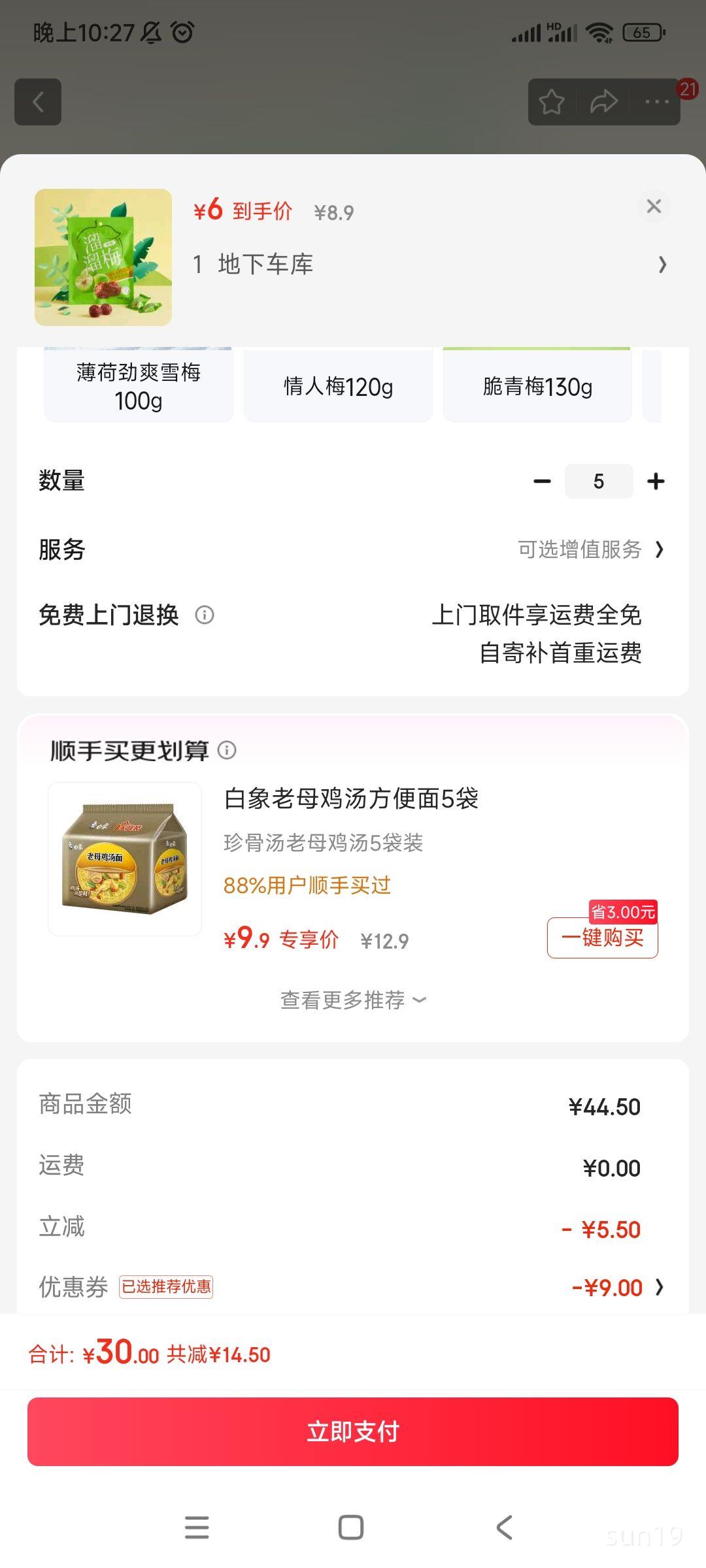Select the 情人梅120g variant
The image size is (706, 1568).
pos(337,387)
